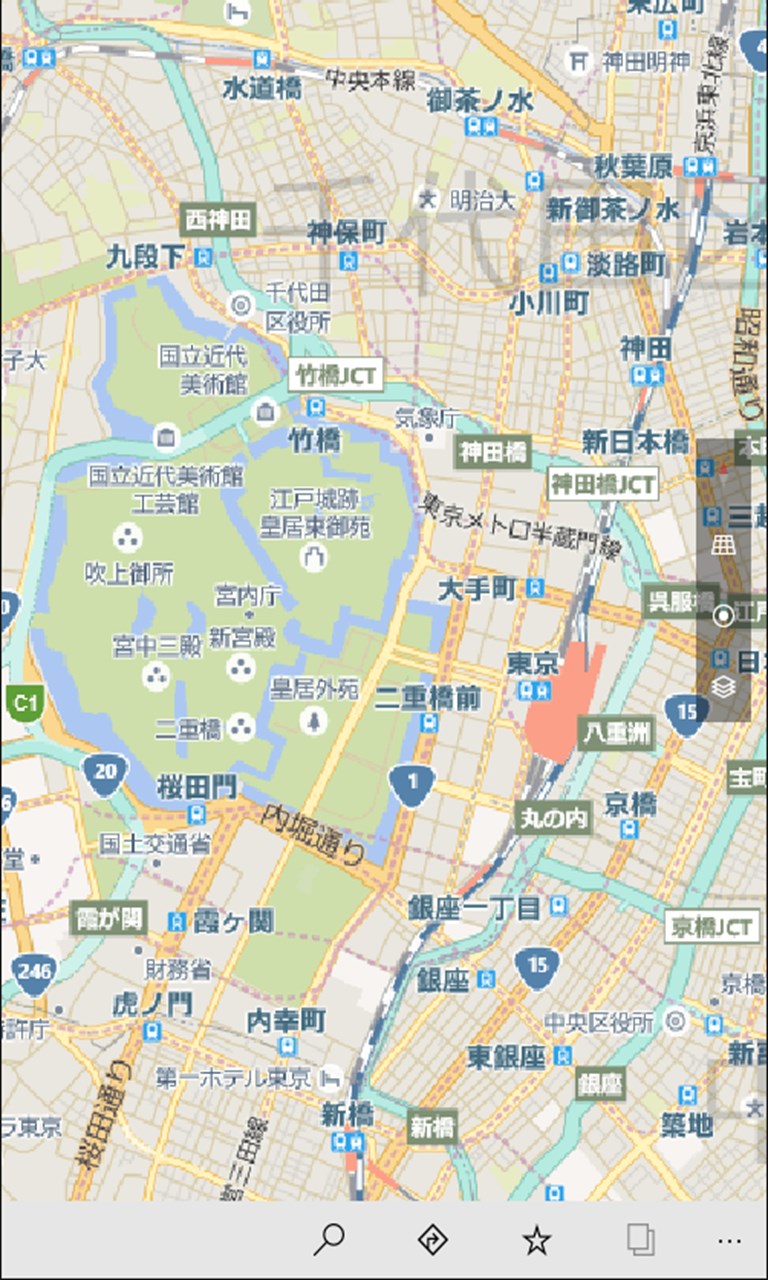Open the more options ellipsis menu
Viewport: 768px width, 1280px height.
click(730, 1240)
